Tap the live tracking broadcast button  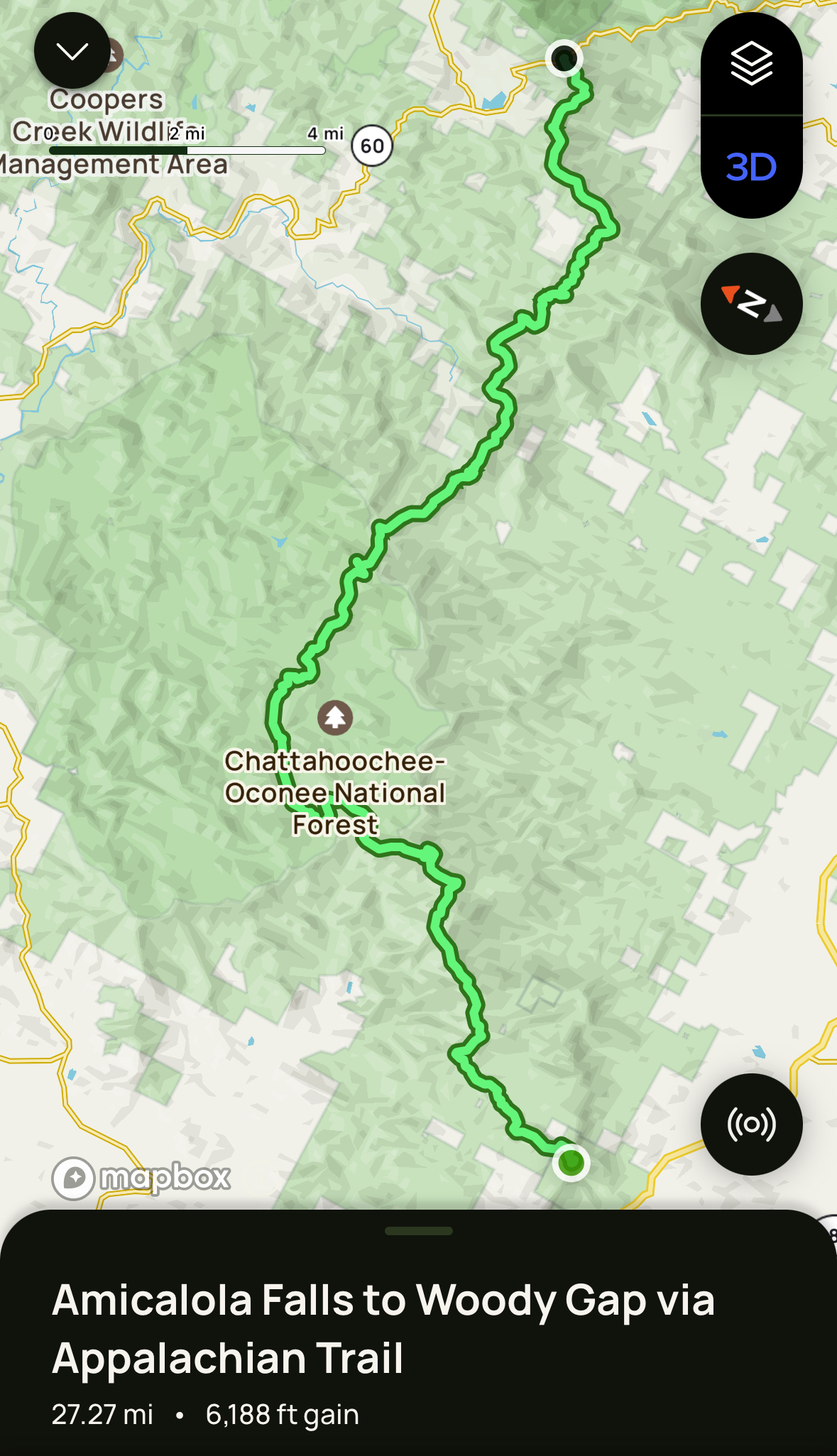[751, 1124]
